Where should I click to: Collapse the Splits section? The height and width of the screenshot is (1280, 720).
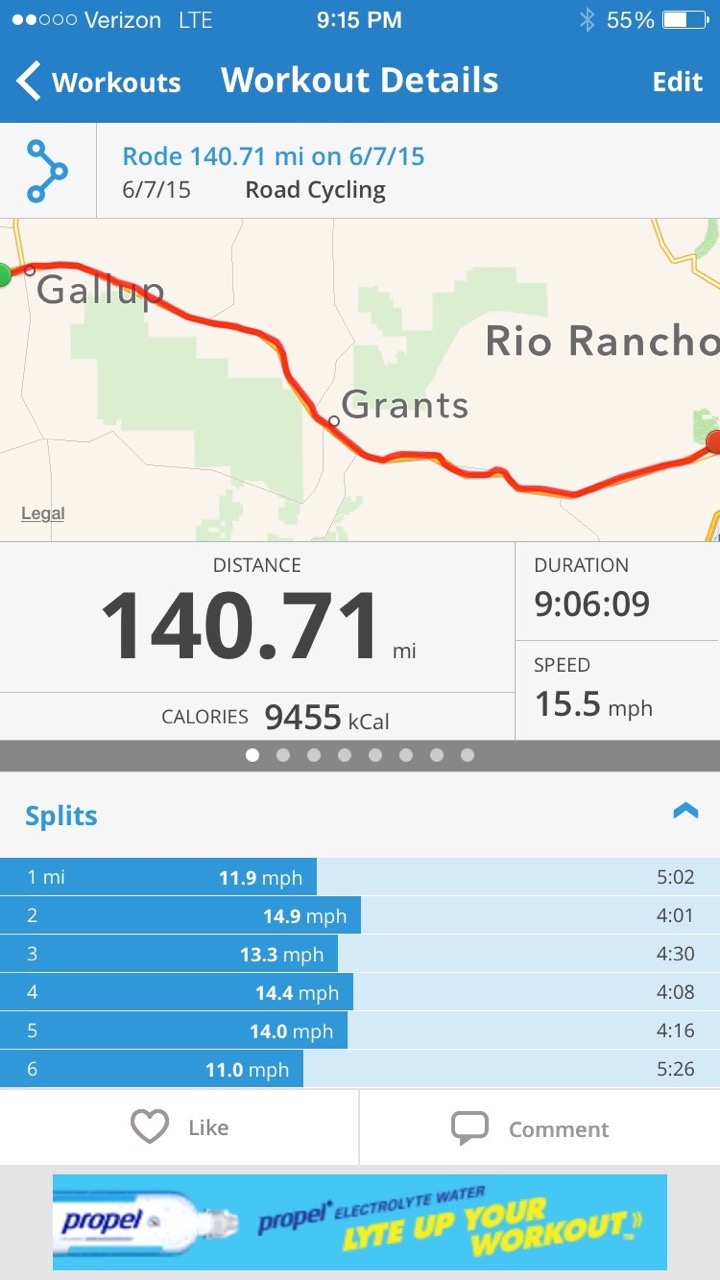[685, 811]
